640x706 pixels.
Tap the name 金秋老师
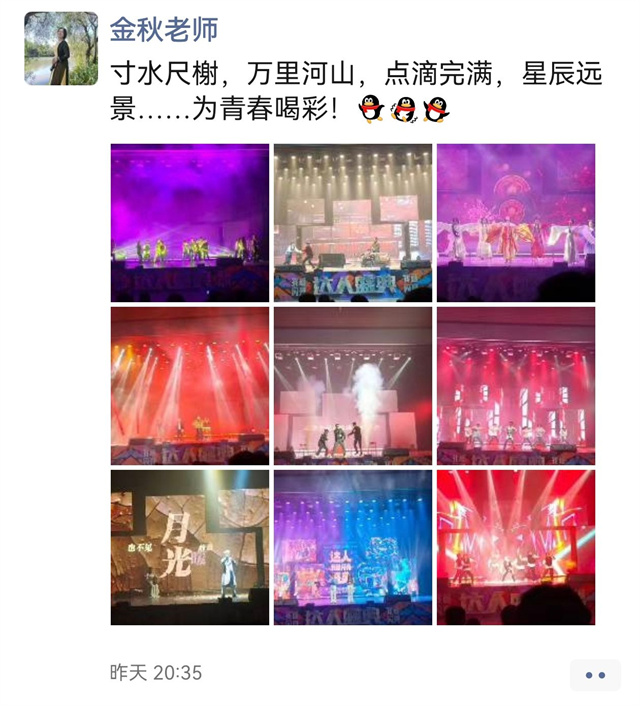[x=164, y=29]
